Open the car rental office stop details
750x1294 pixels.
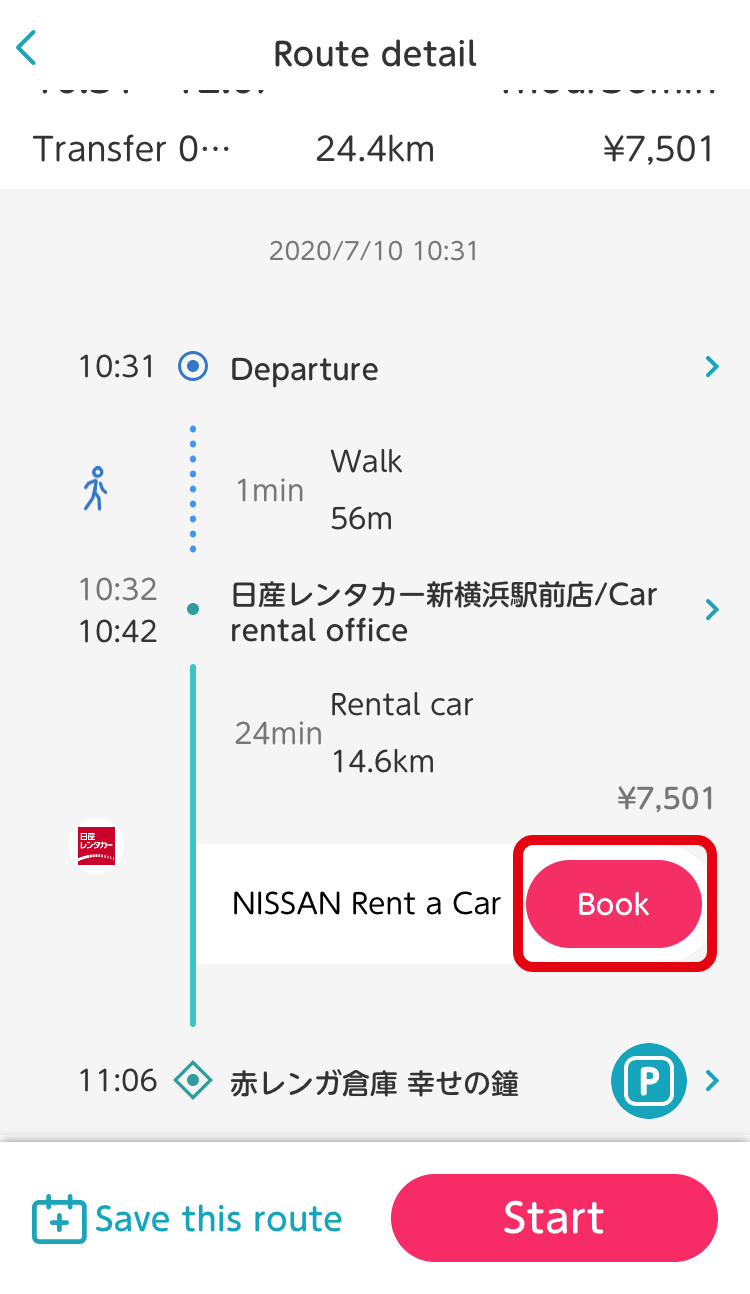coord(712,609)
